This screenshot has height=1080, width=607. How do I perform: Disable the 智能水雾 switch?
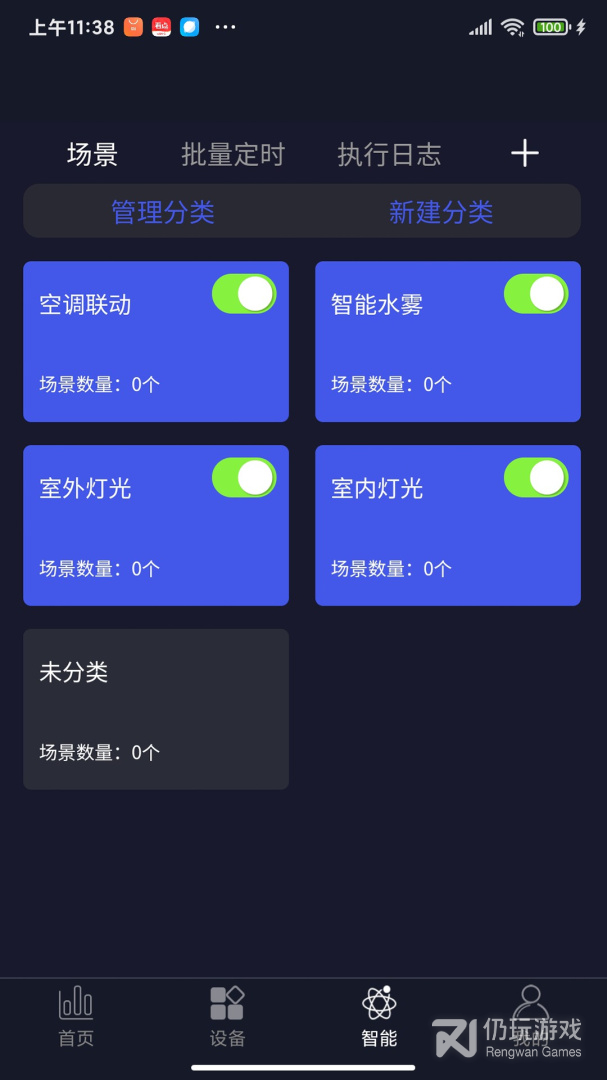[536, 294]
